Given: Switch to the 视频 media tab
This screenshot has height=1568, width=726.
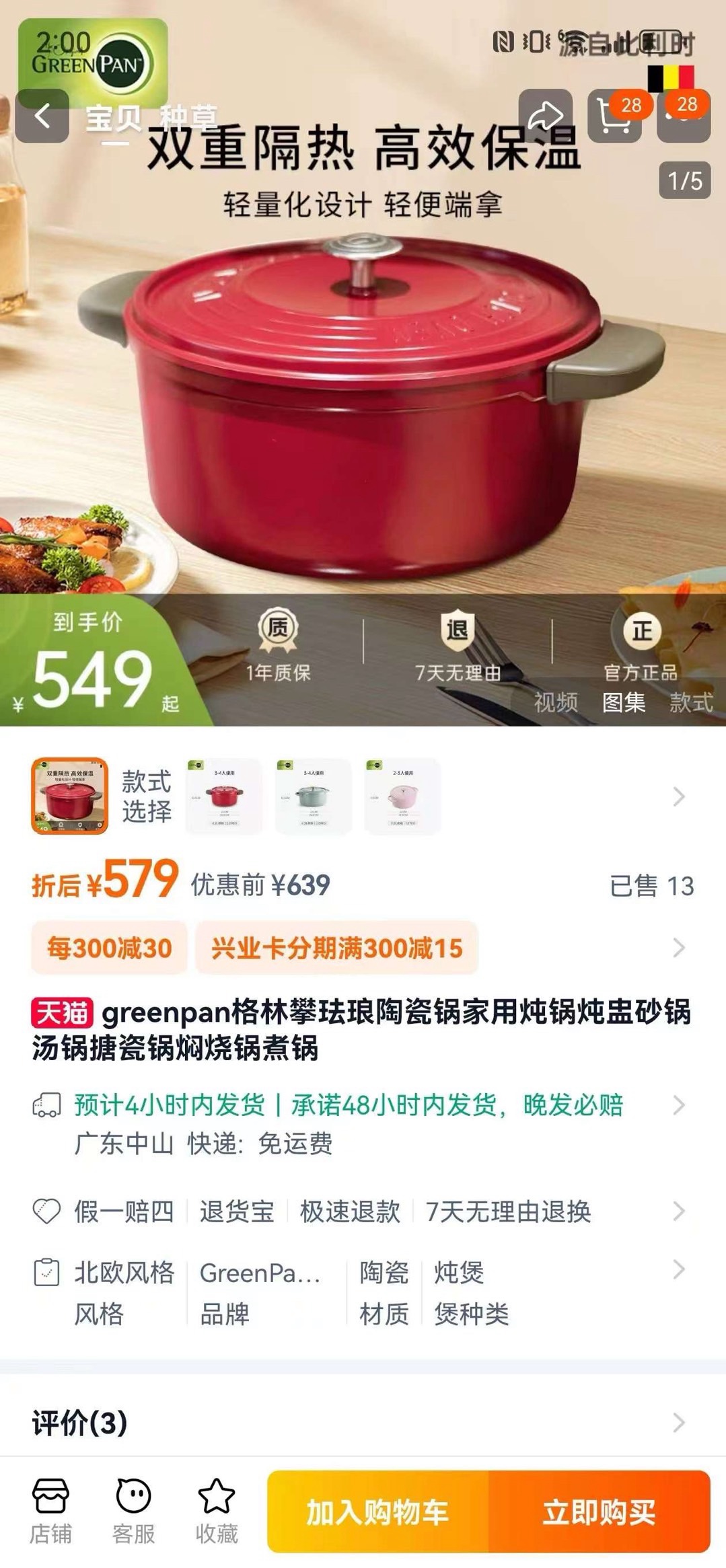Looking at the screenshot, I should (x=556, y=702).
